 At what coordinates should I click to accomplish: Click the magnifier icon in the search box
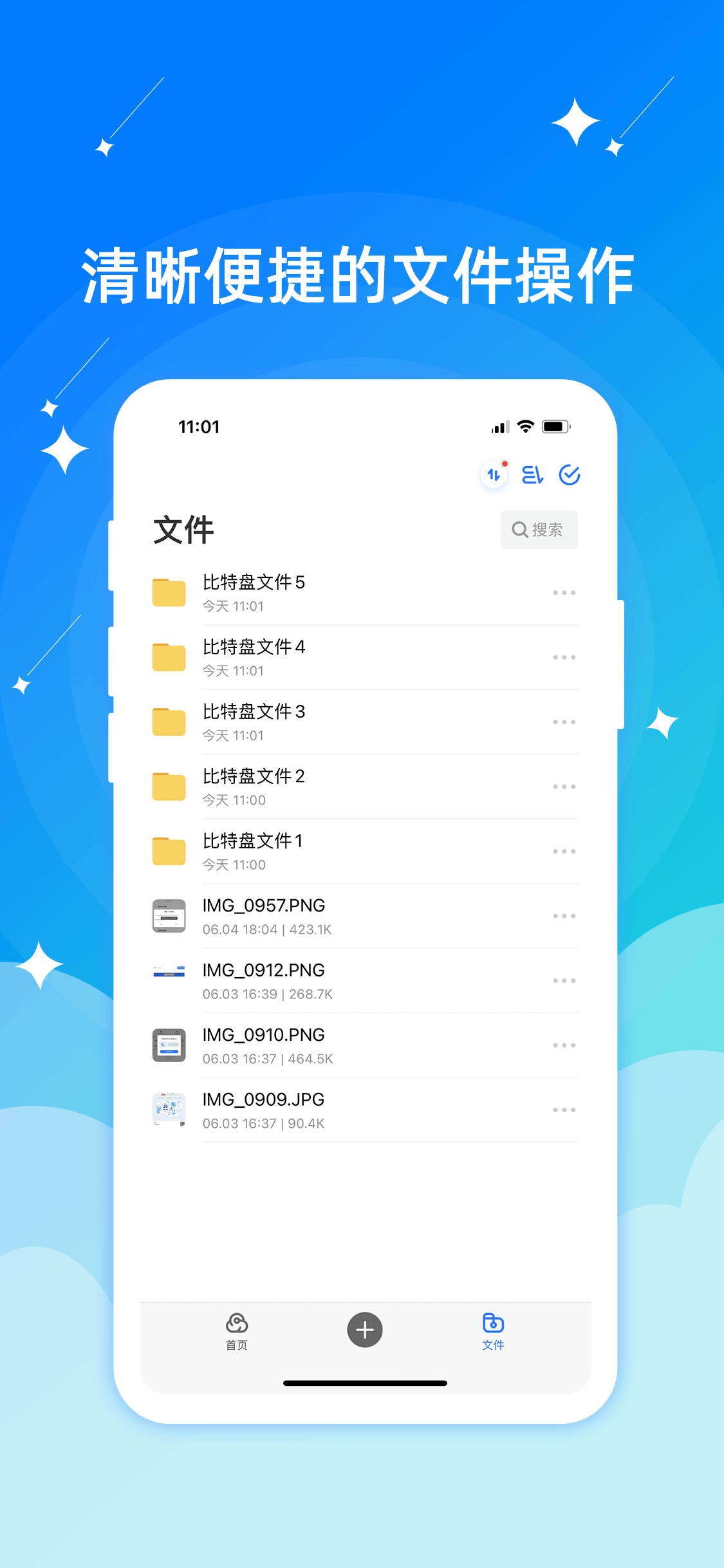pos(519,529)
